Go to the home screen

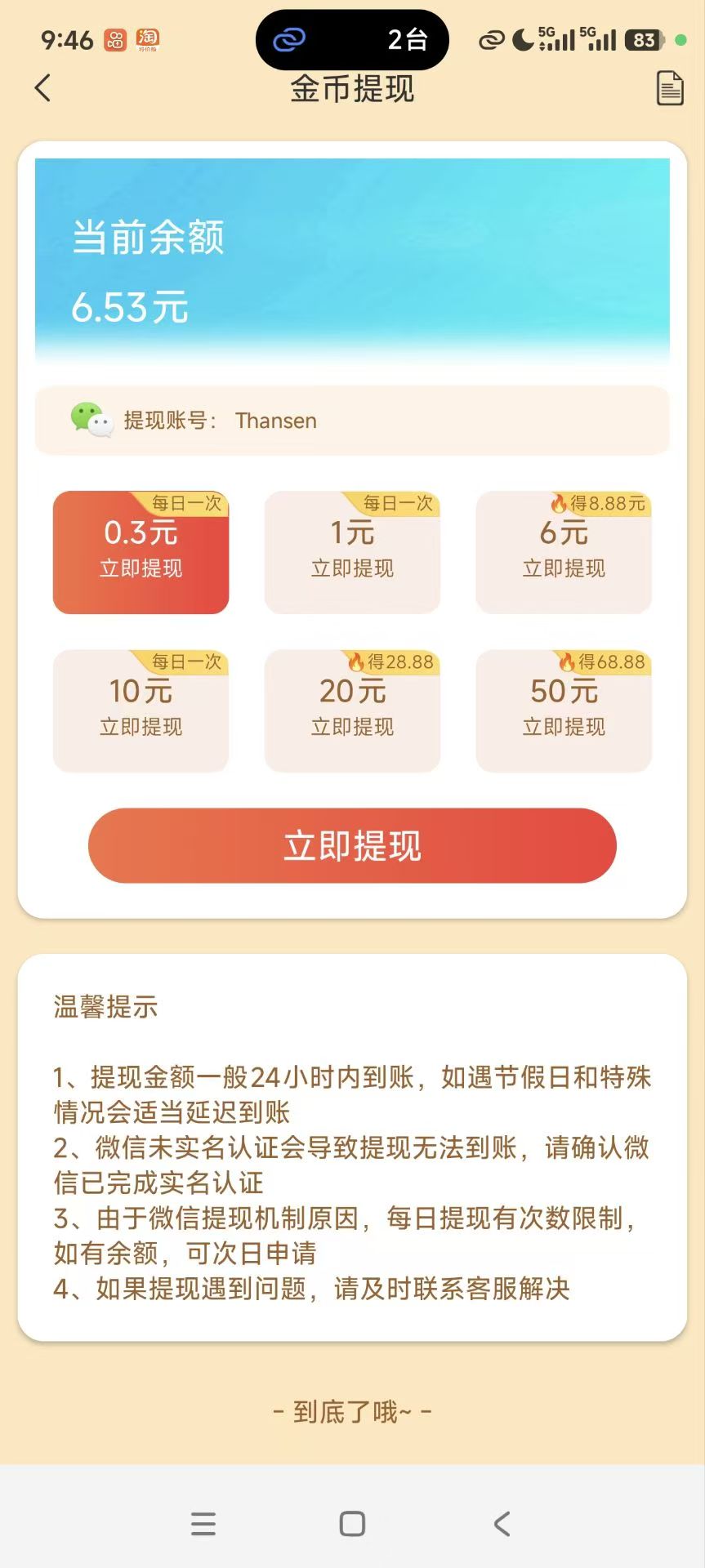(352, 1524)
